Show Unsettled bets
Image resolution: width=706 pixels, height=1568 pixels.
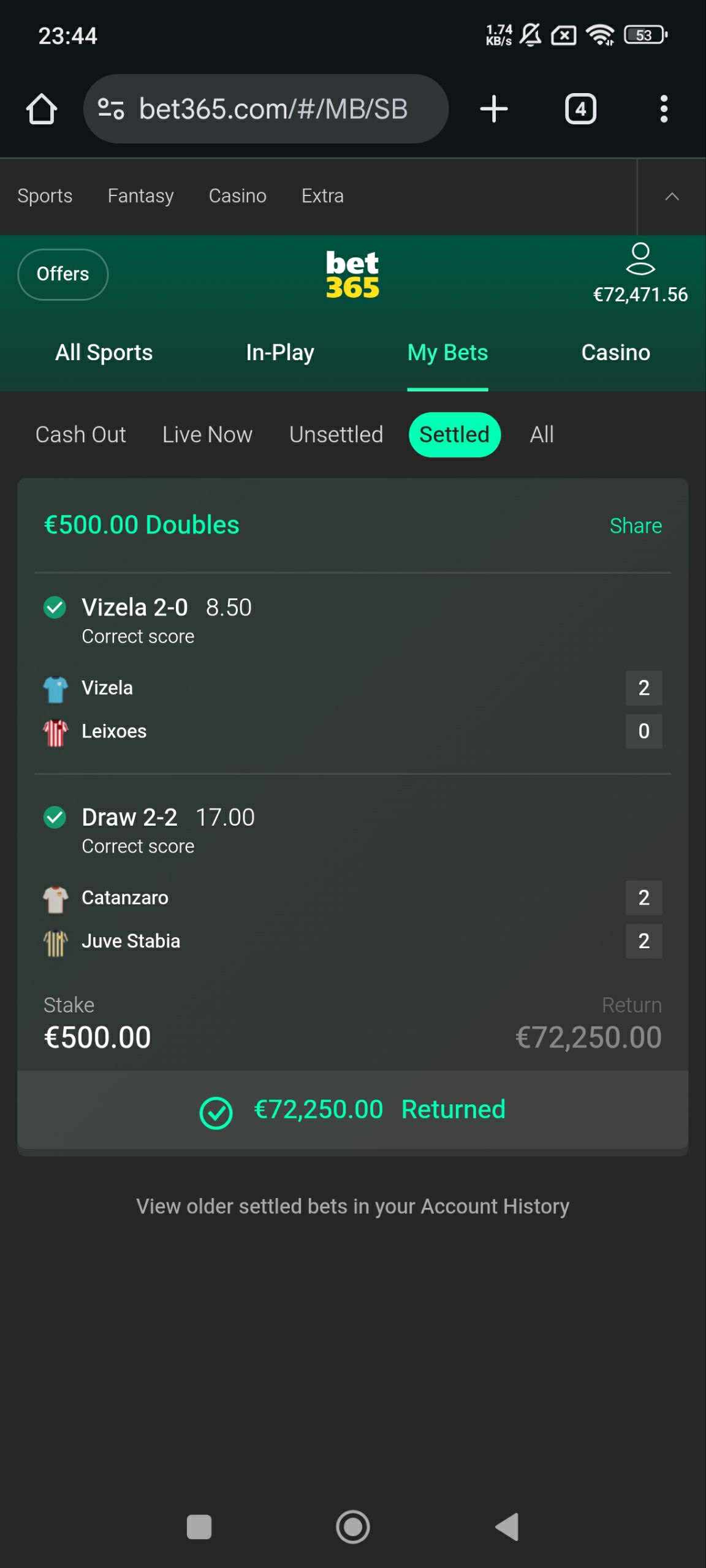336,435
